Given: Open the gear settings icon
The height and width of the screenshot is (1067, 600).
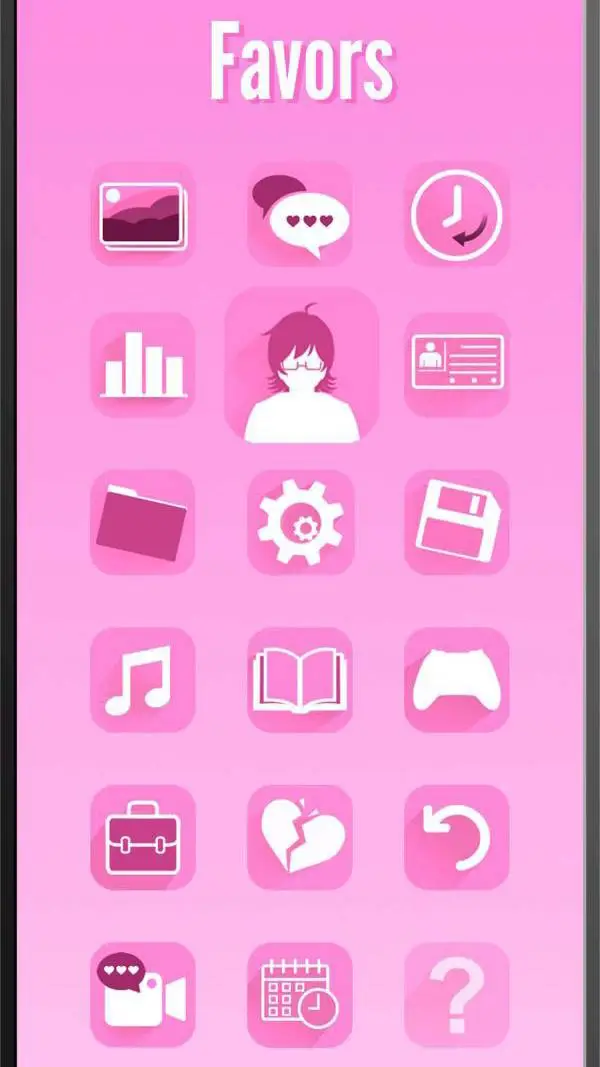Looking at the screenshot, I should [x=300, y=521].
